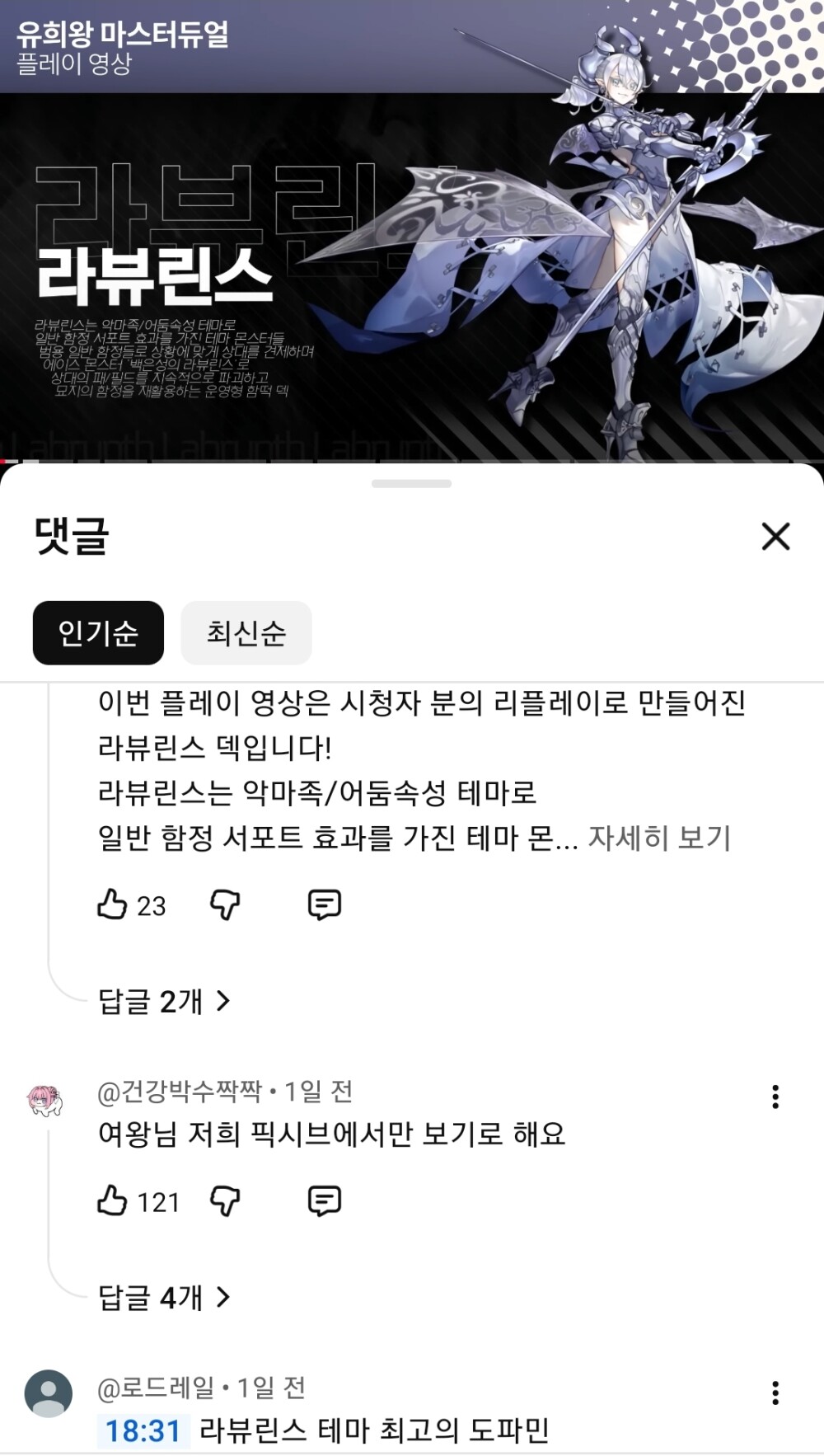The height and width of the screenshot is (1456, 824).
Task: Expand 답글 4개 replies
Action: (164, 1298)
